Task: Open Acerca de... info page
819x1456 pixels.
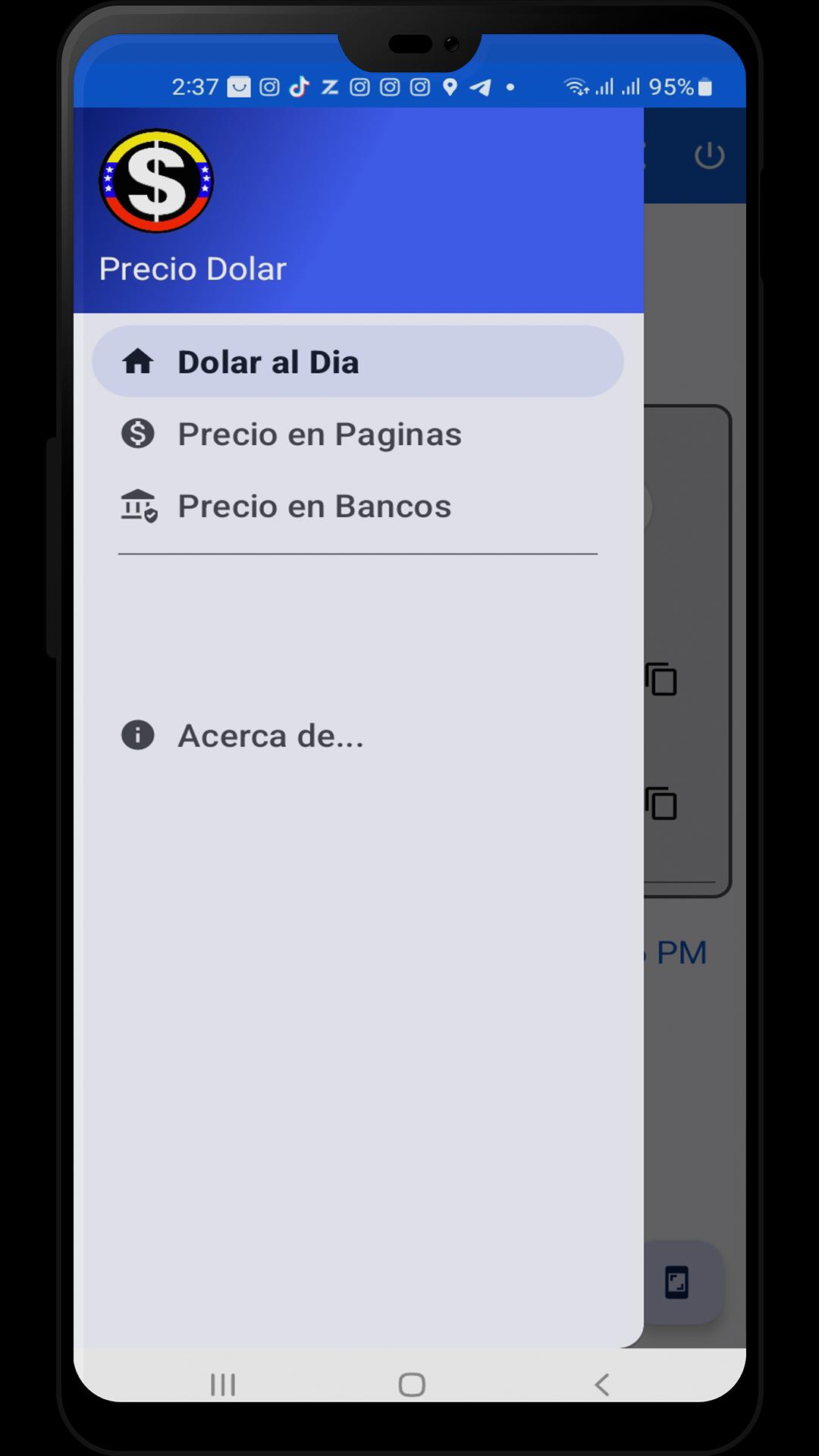Action: coord(357,735)
